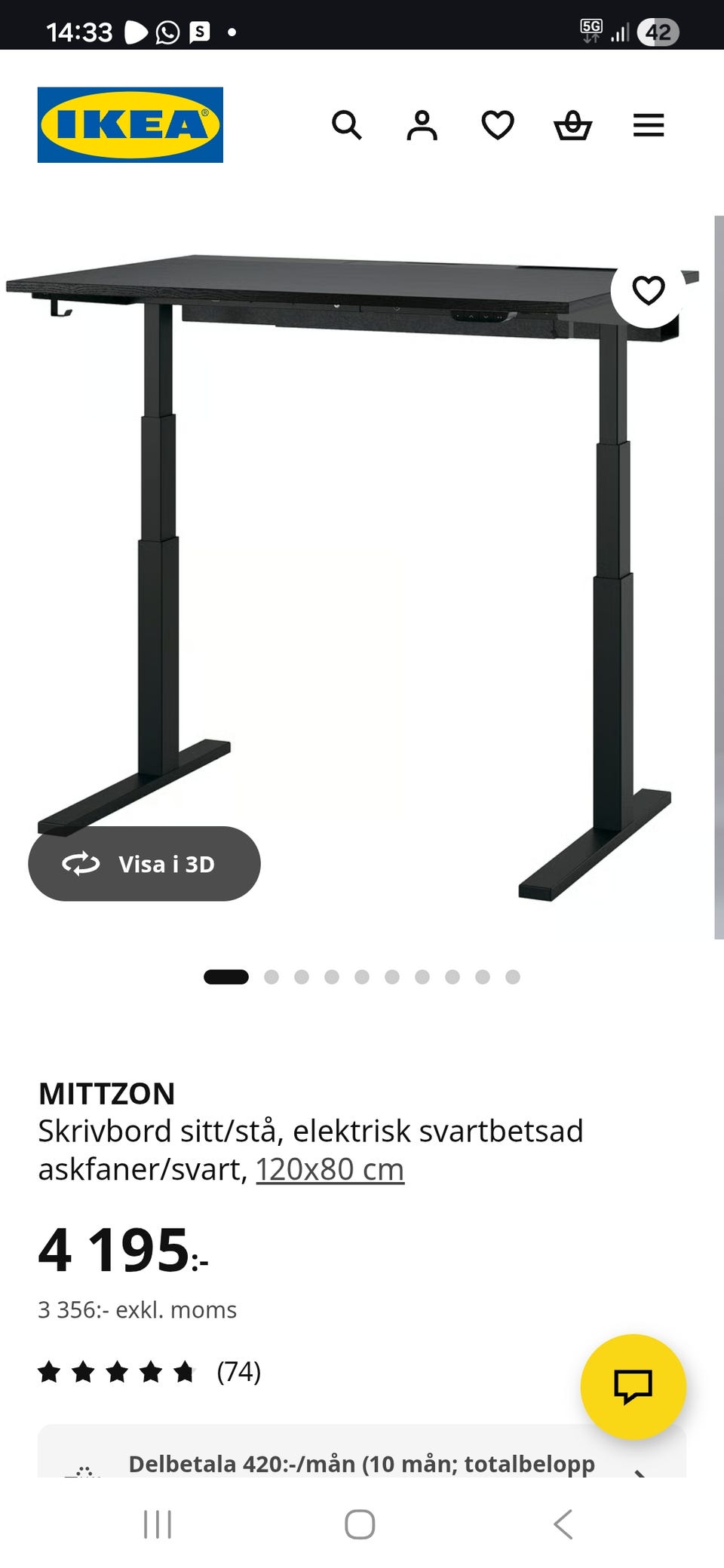This screenshot has width=724, height=1568.
Task: Show recent apps from navigation bar
Action: 158,1524
